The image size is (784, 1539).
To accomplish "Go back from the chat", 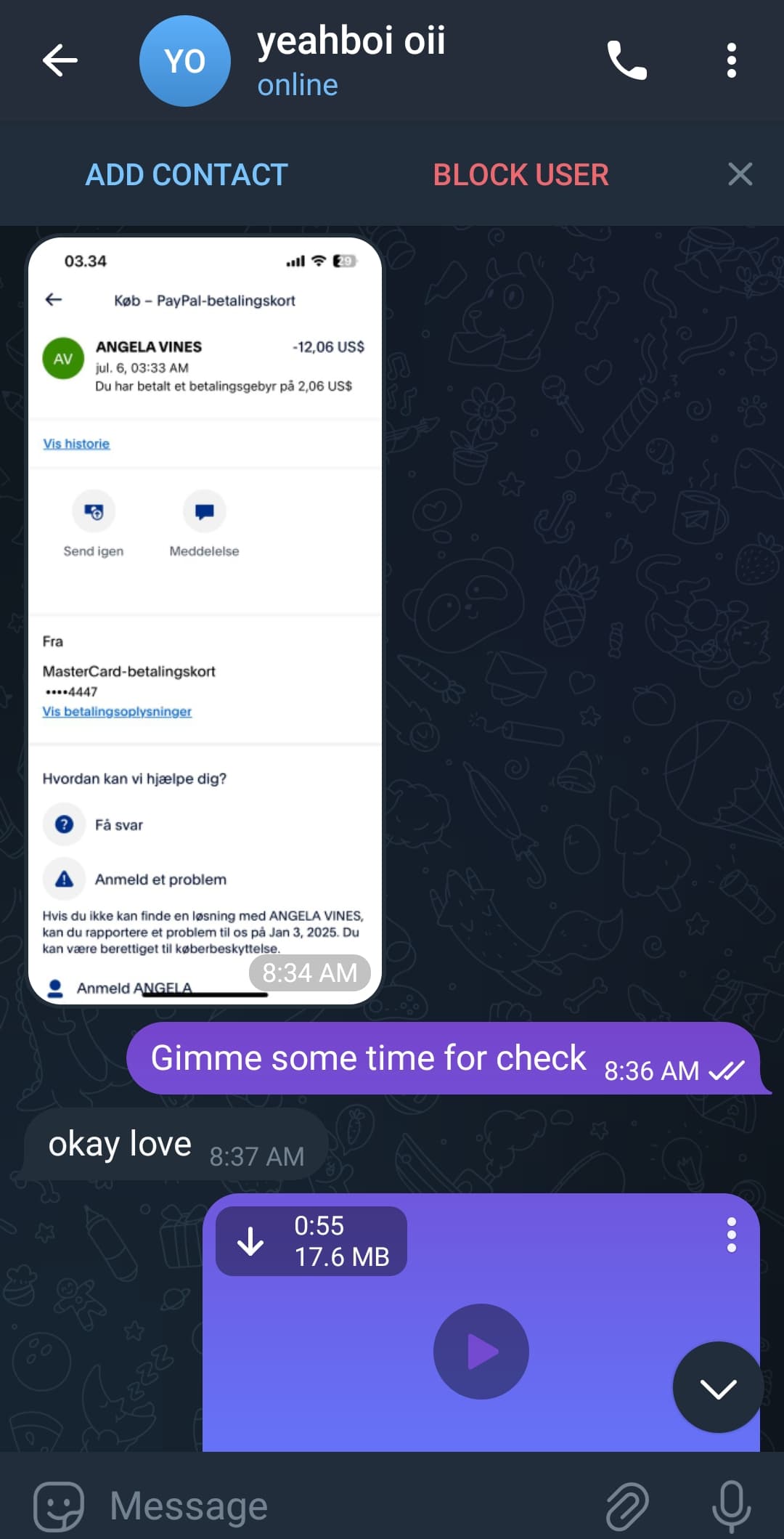I will 60,60.
